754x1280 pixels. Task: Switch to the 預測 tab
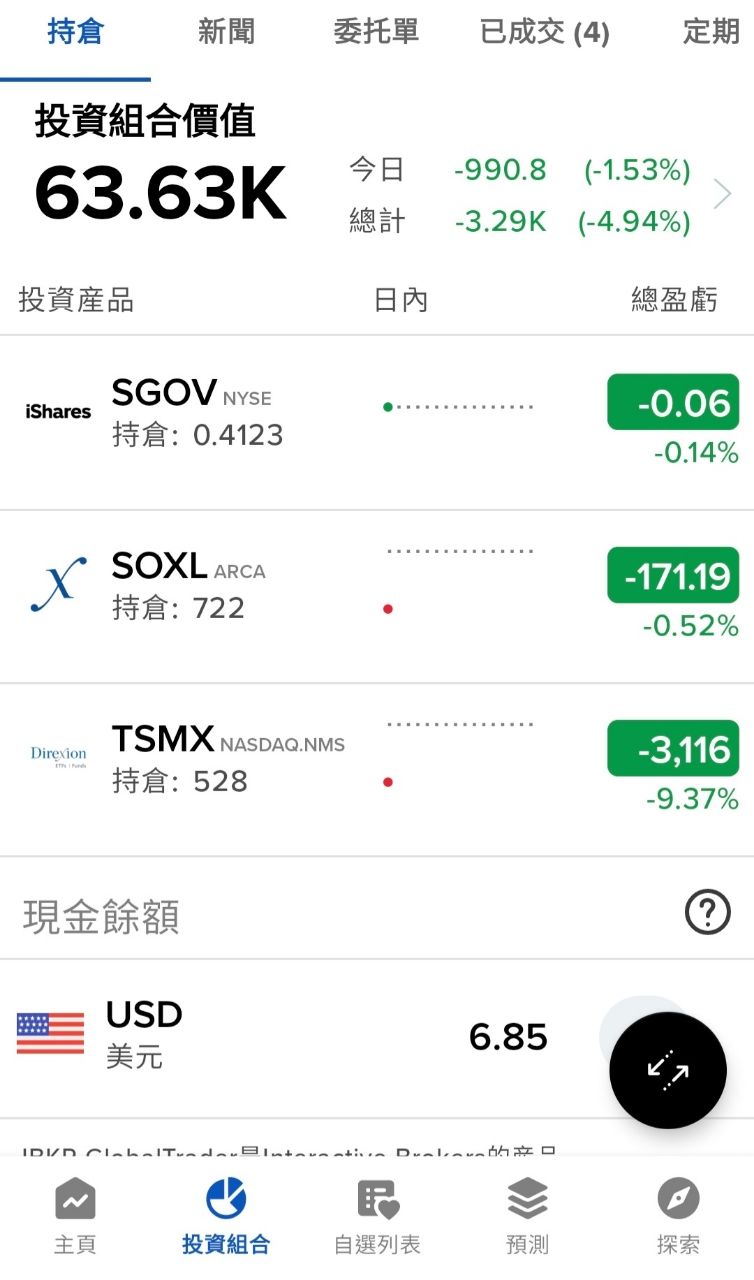point(527,1216)
